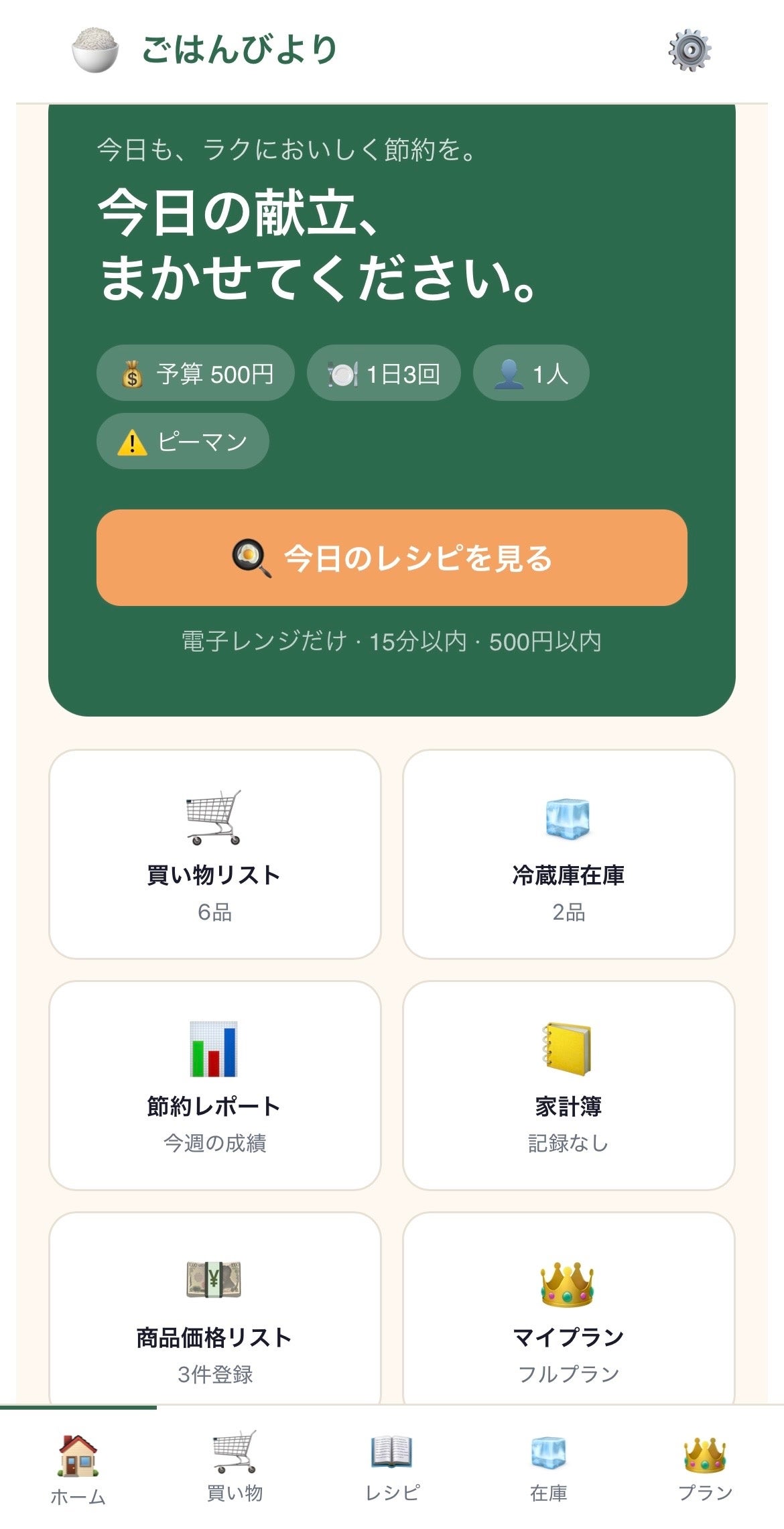Select the 1日3回 meals chip

(x=383, y=373)
